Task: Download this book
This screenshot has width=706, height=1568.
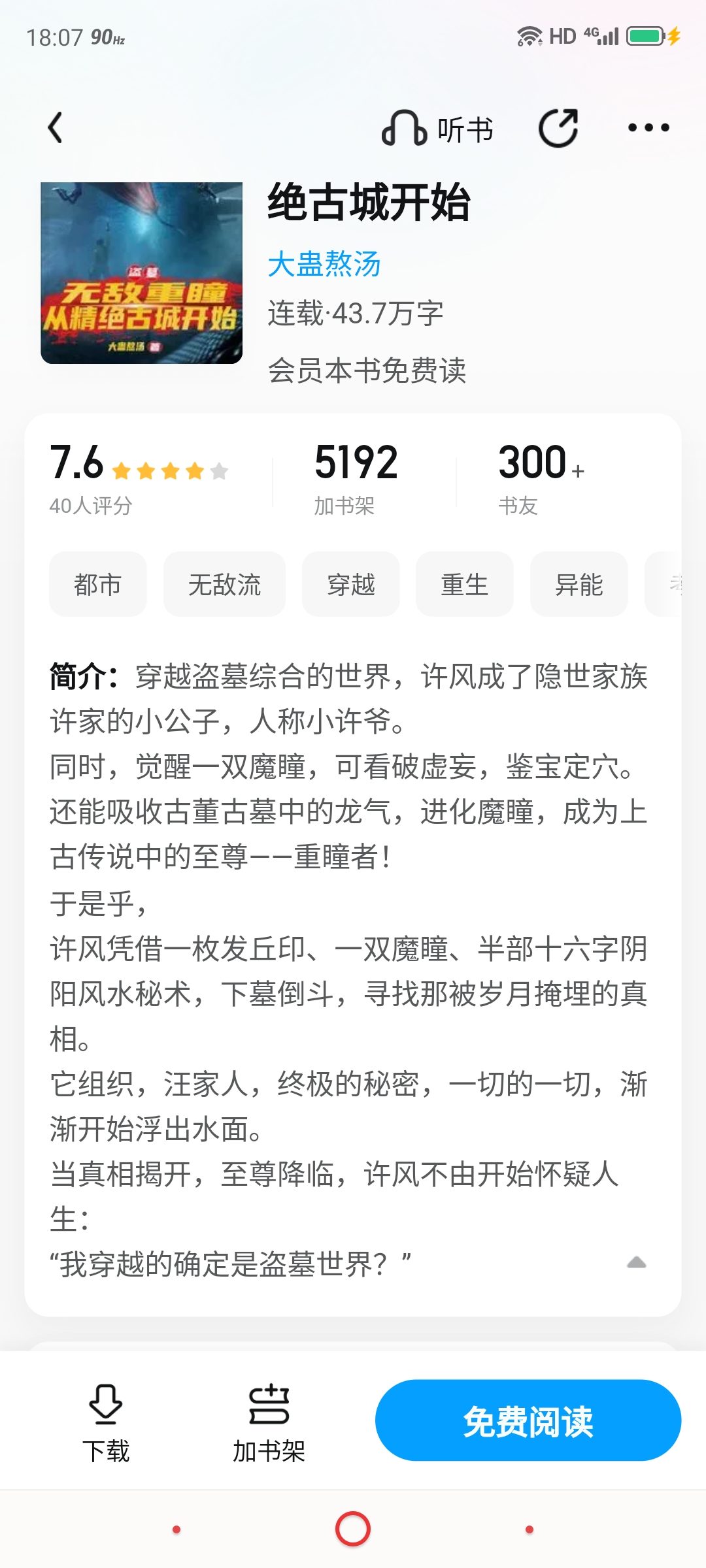Action: tap(105, 1422)
